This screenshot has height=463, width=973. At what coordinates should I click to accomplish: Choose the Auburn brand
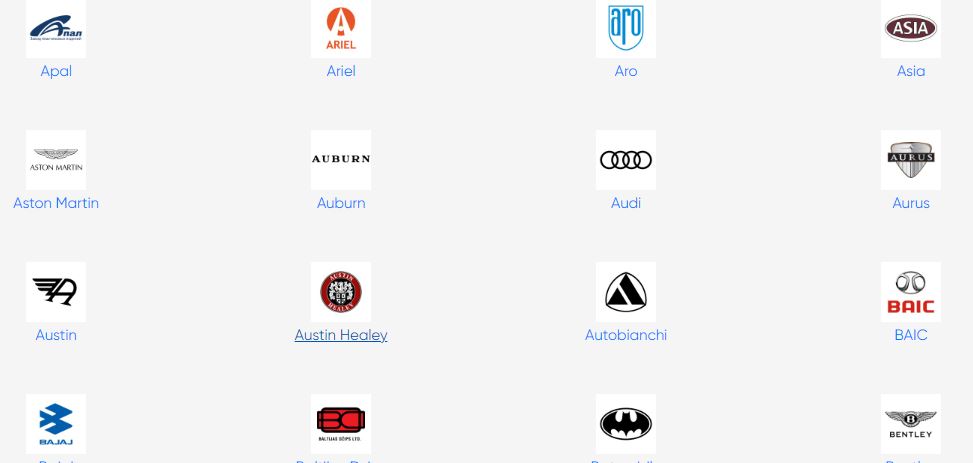(341, 203)
